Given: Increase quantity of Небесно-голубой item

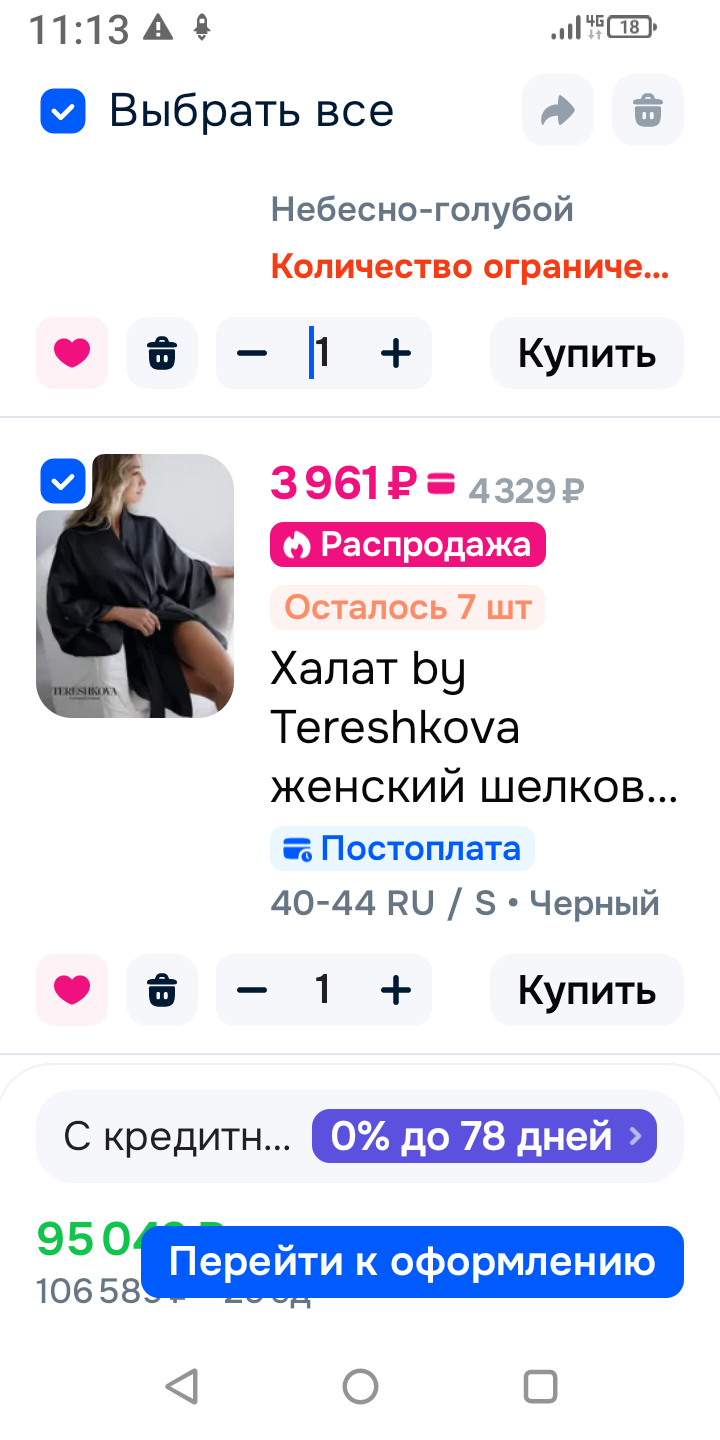Looking at the screenshot, I should [x=396, y=353].
